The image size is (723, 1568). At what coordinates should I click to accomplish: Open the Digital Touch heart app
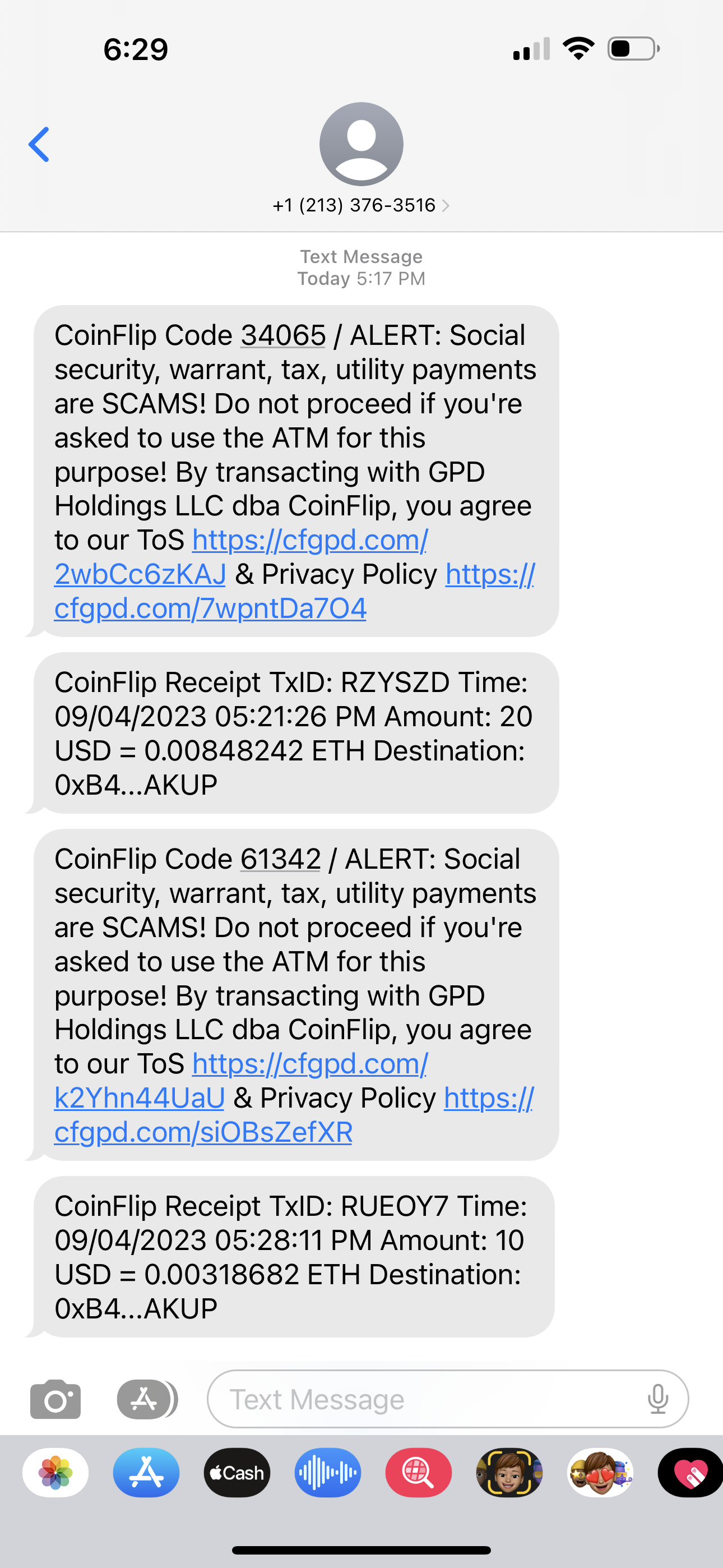pyautogui.click(x=690, y=1473)
